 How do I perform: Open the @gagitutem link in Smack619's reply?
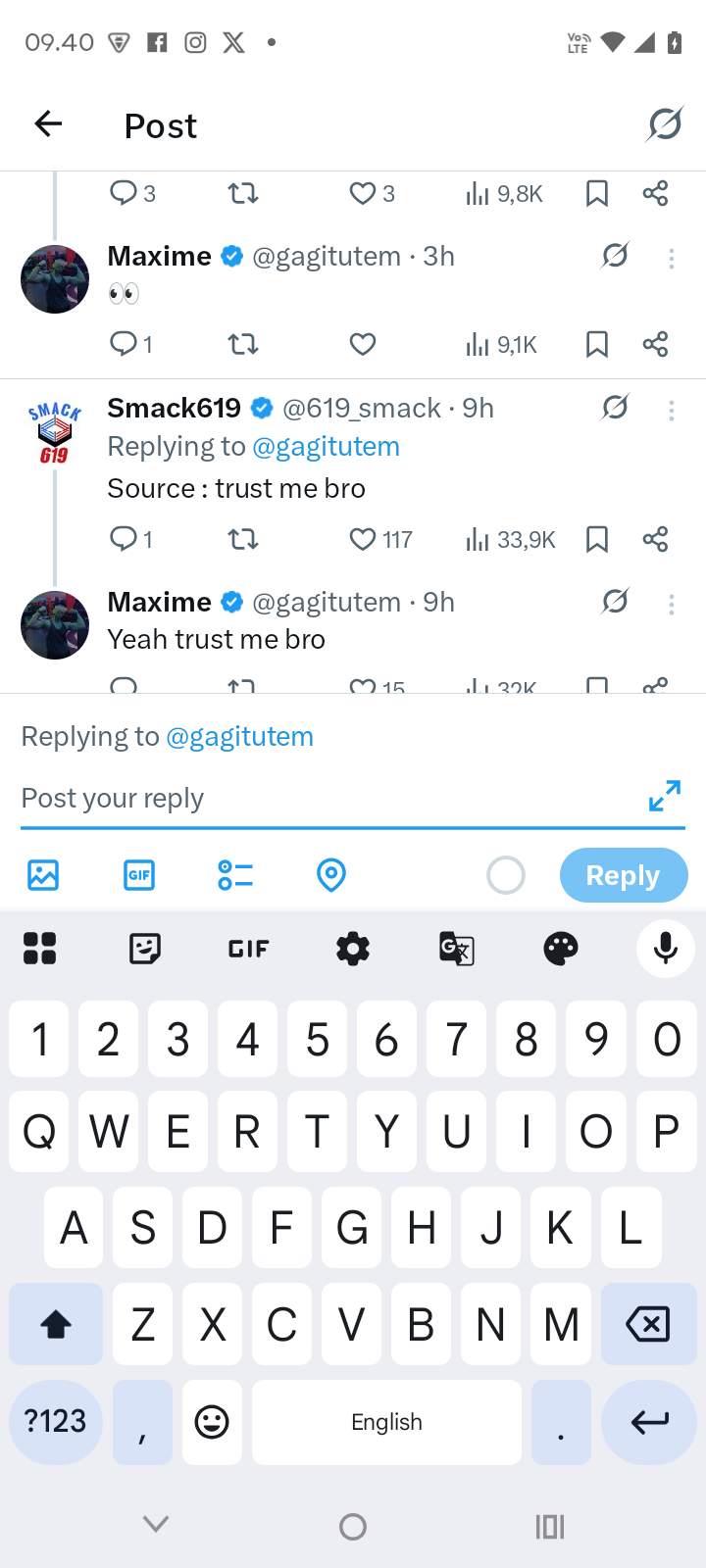326,447
